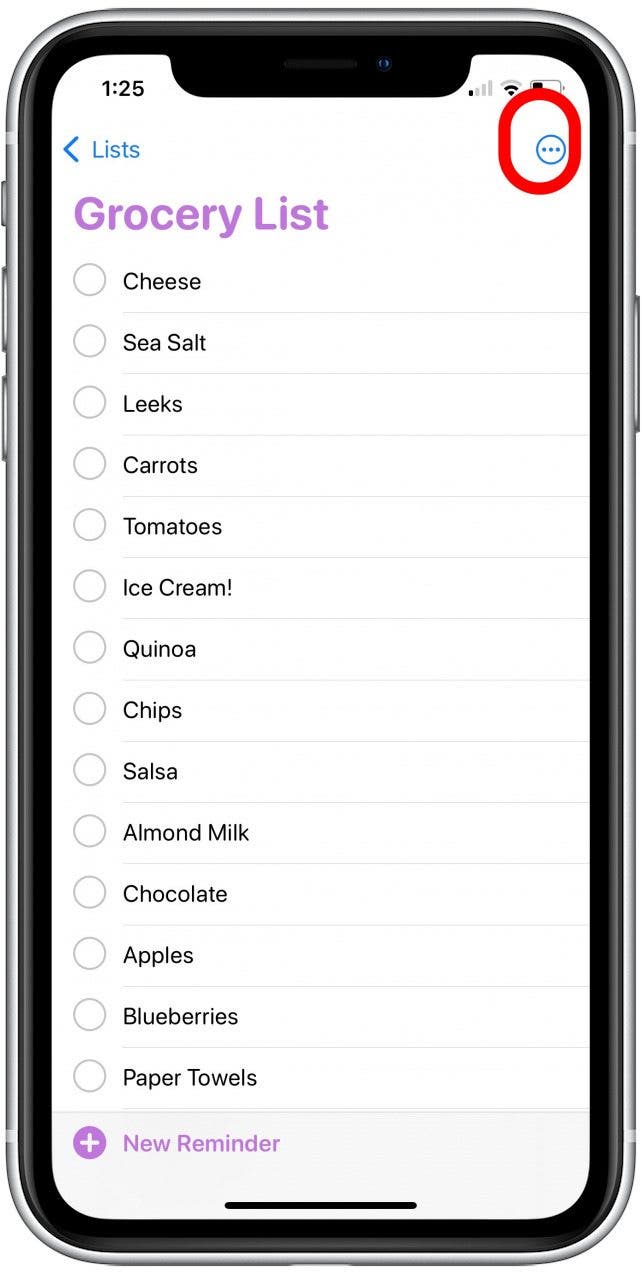The image size is (642, 1274).
Task: Check off Blueberries
Action: tap(90, 1015)
